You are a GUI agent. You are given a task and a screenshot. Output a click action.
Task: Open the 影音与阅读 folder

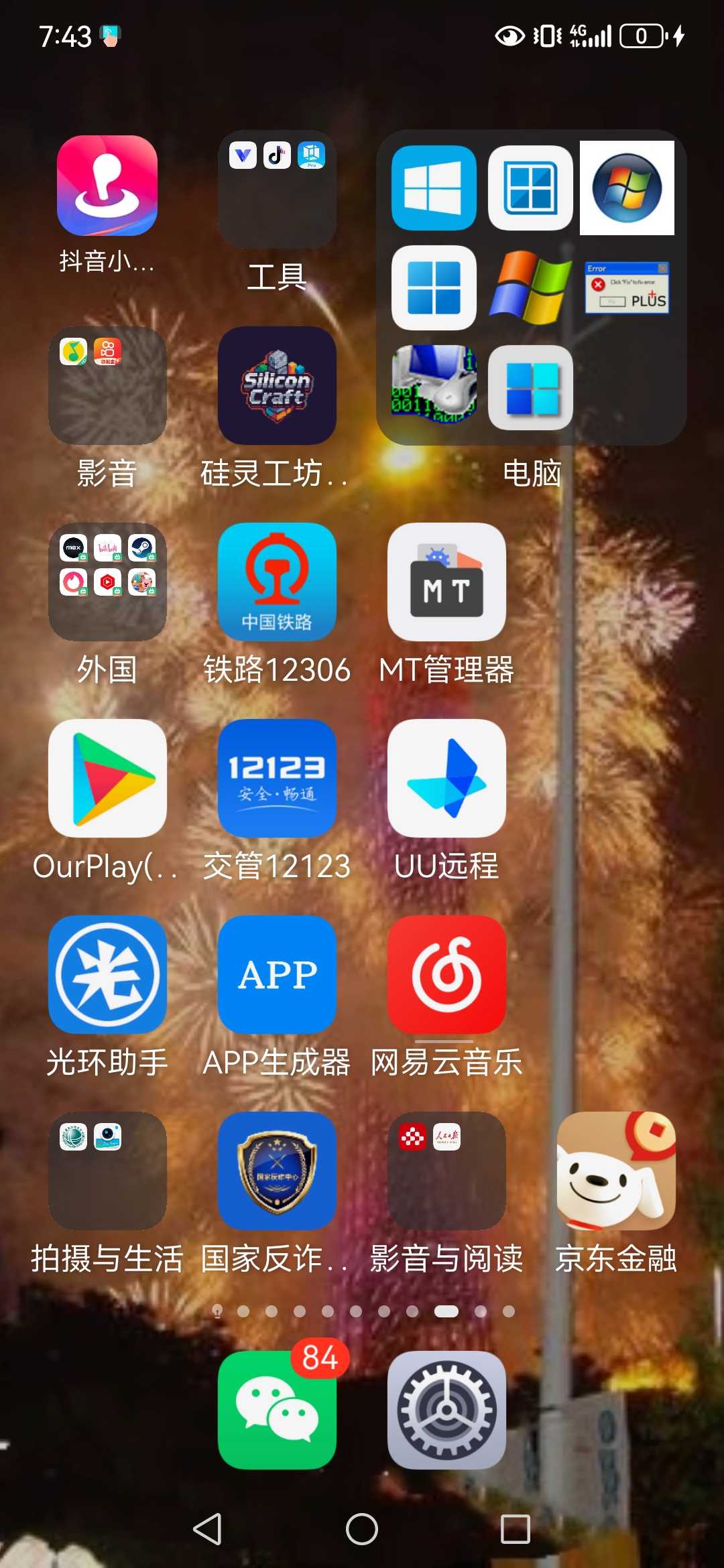[x=446, y=1170]
